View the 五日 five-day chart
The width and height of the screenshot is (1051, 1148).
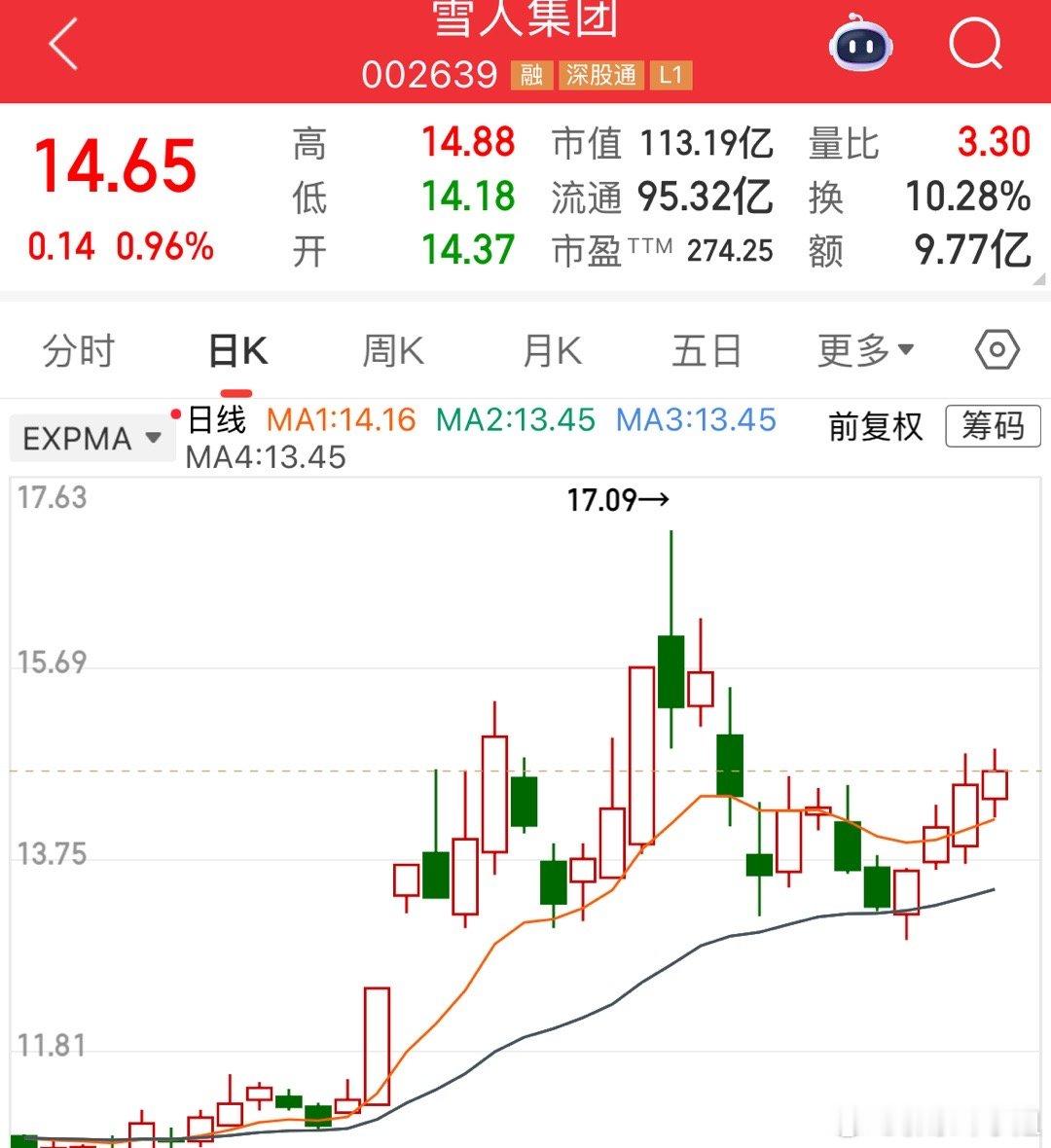click(x=707, y=348)
